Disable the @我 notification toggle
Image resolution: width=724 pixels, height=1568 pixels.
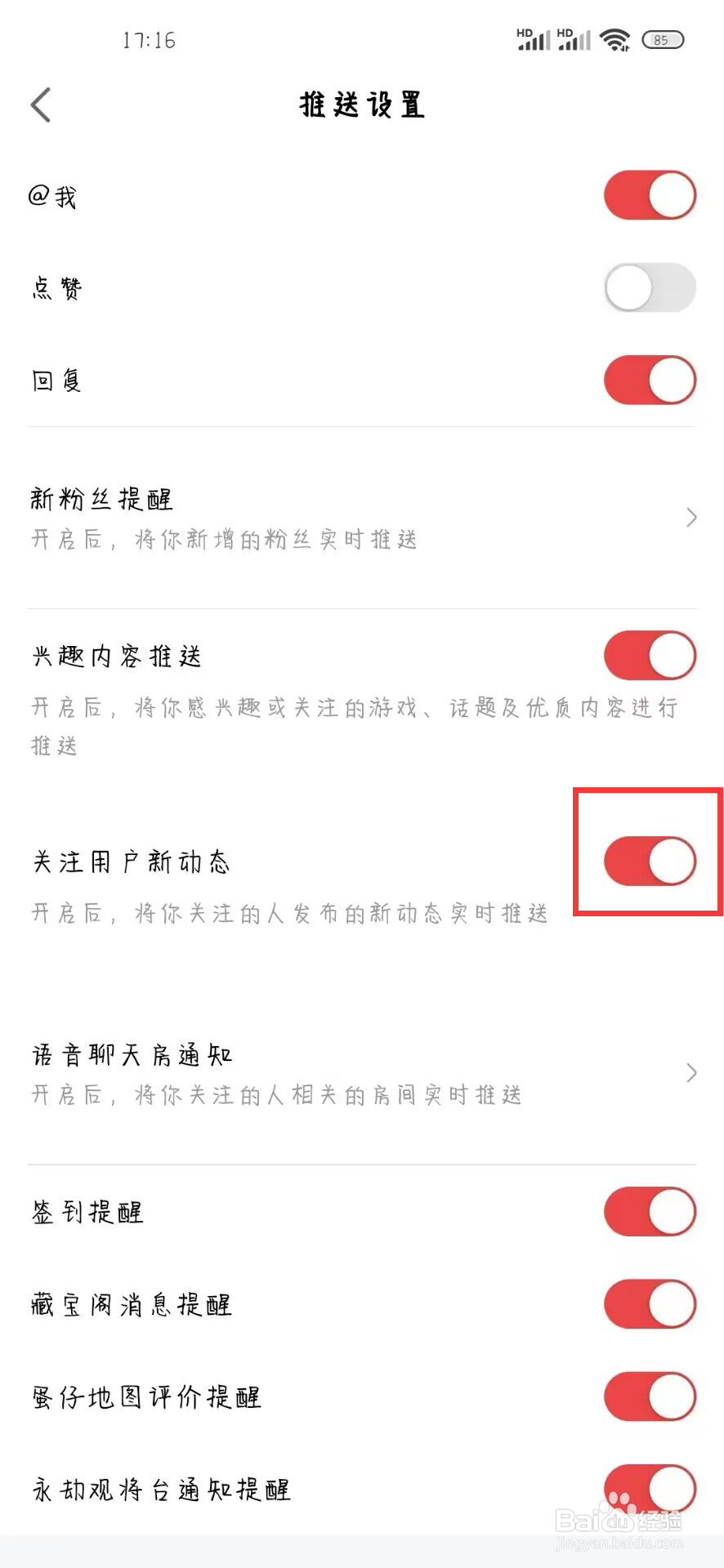tap(648, 195)
